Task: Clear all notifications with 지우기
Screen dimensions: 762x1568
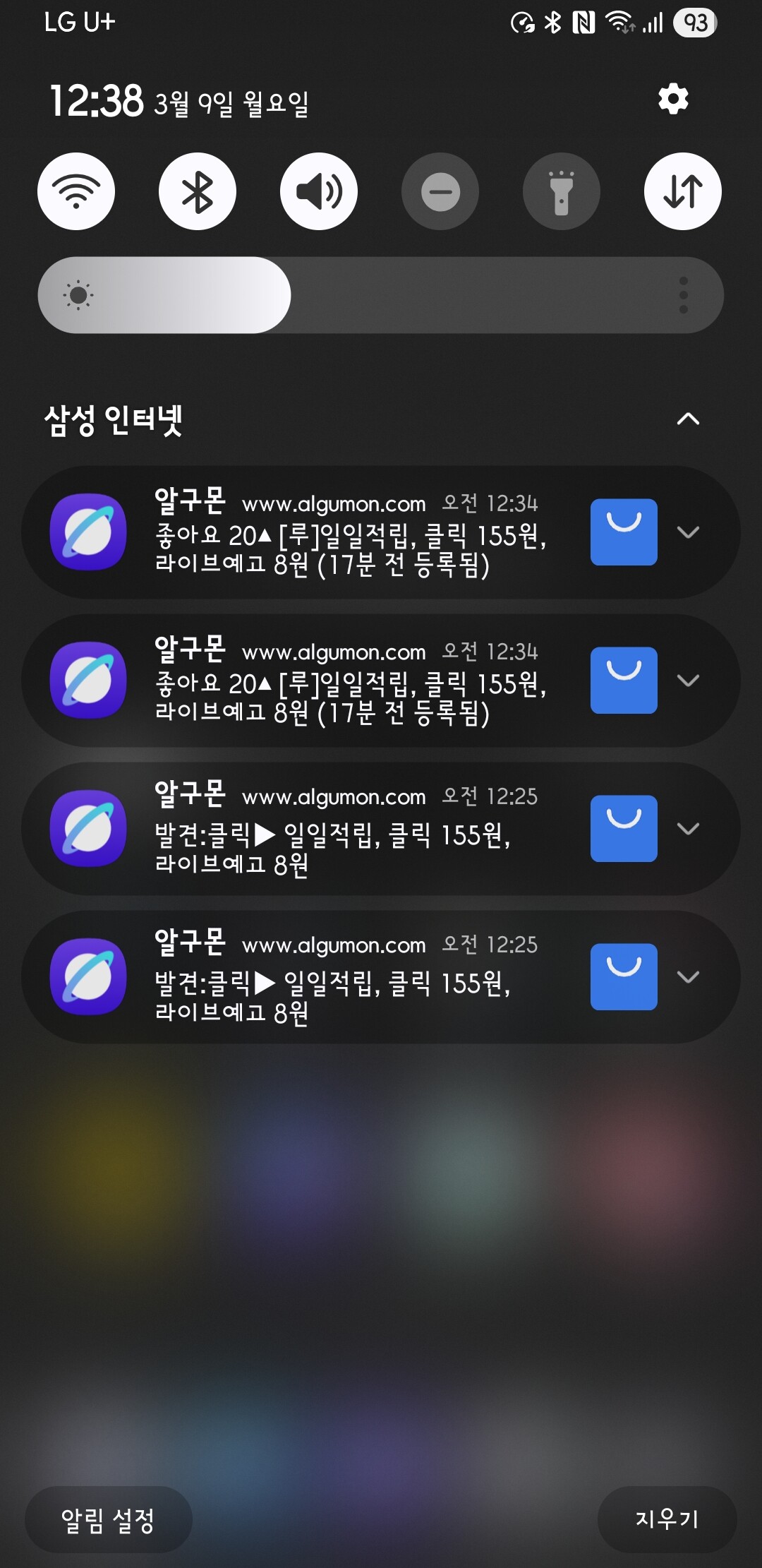Action: click(x=667, y=1519)
